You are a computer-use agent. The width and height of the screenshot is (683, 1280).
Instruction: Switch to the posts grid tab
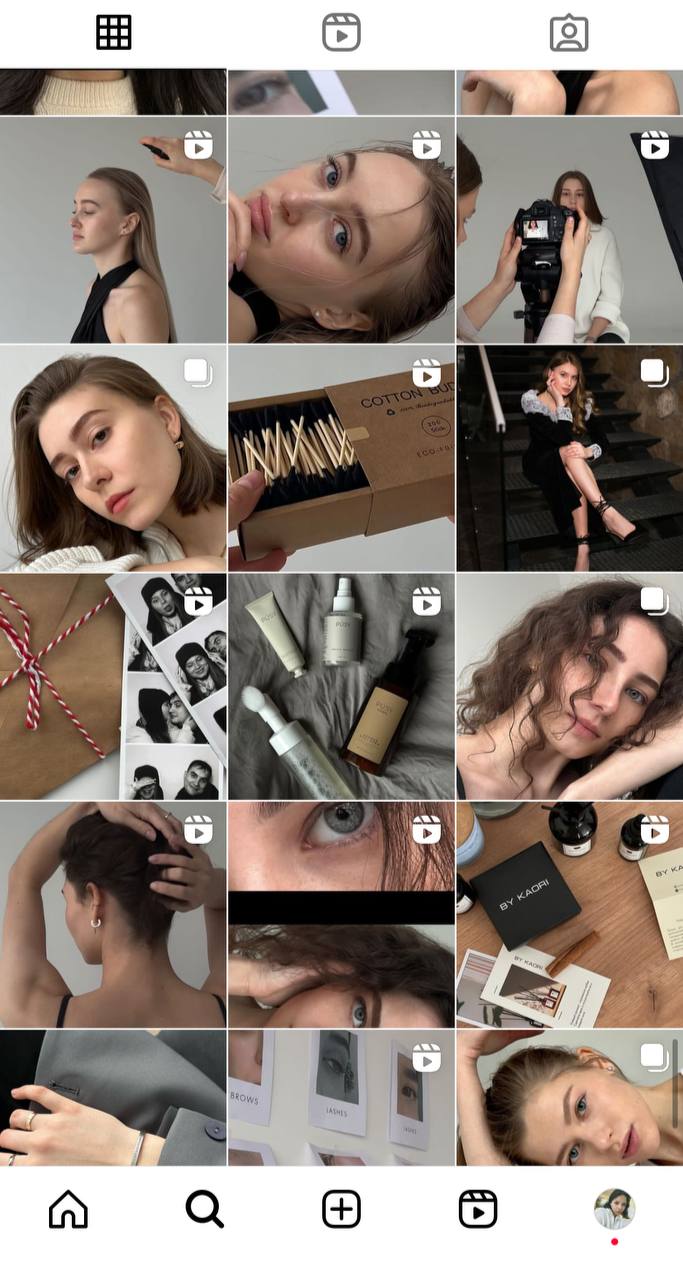click(113, 33)
